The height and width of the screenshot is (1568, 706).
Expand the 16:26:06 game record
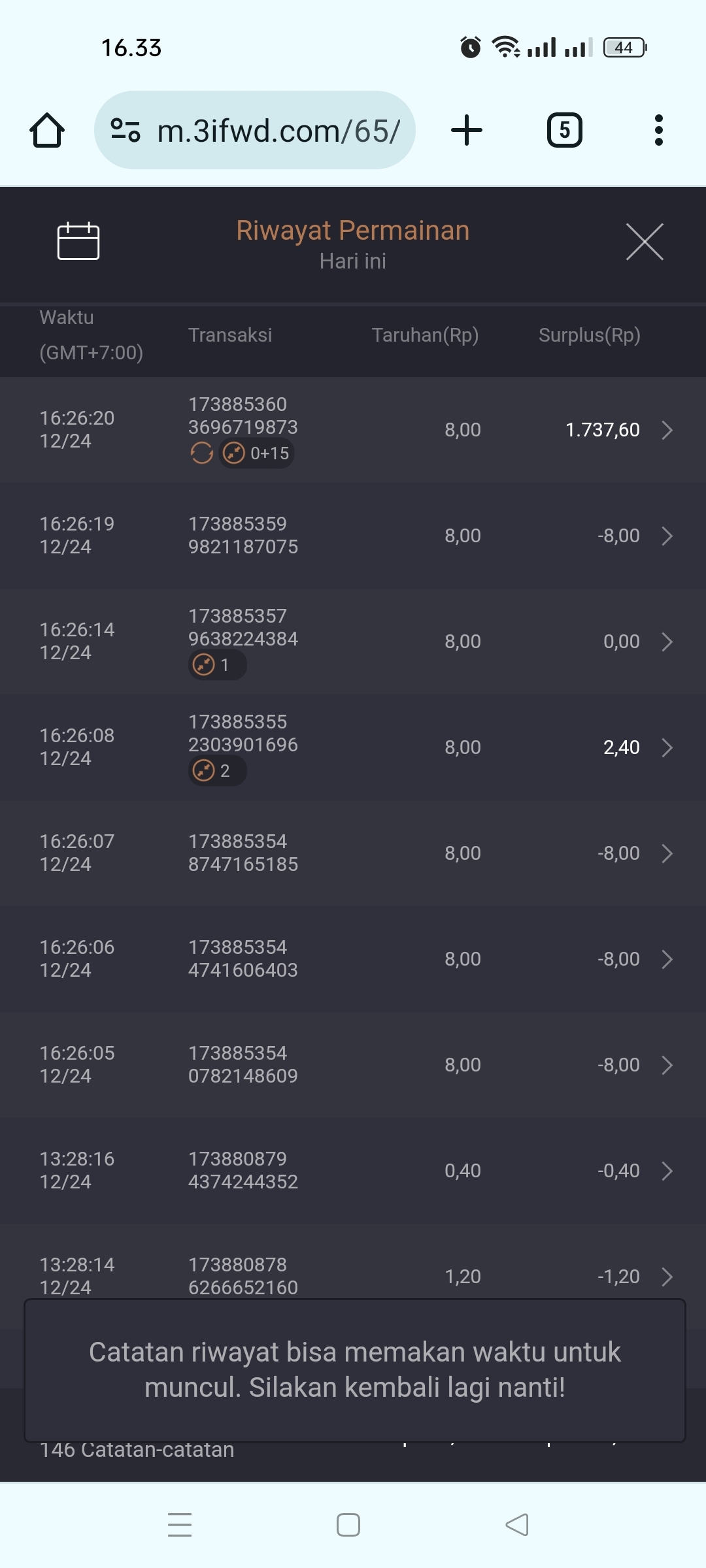click(x=353, y=958)
